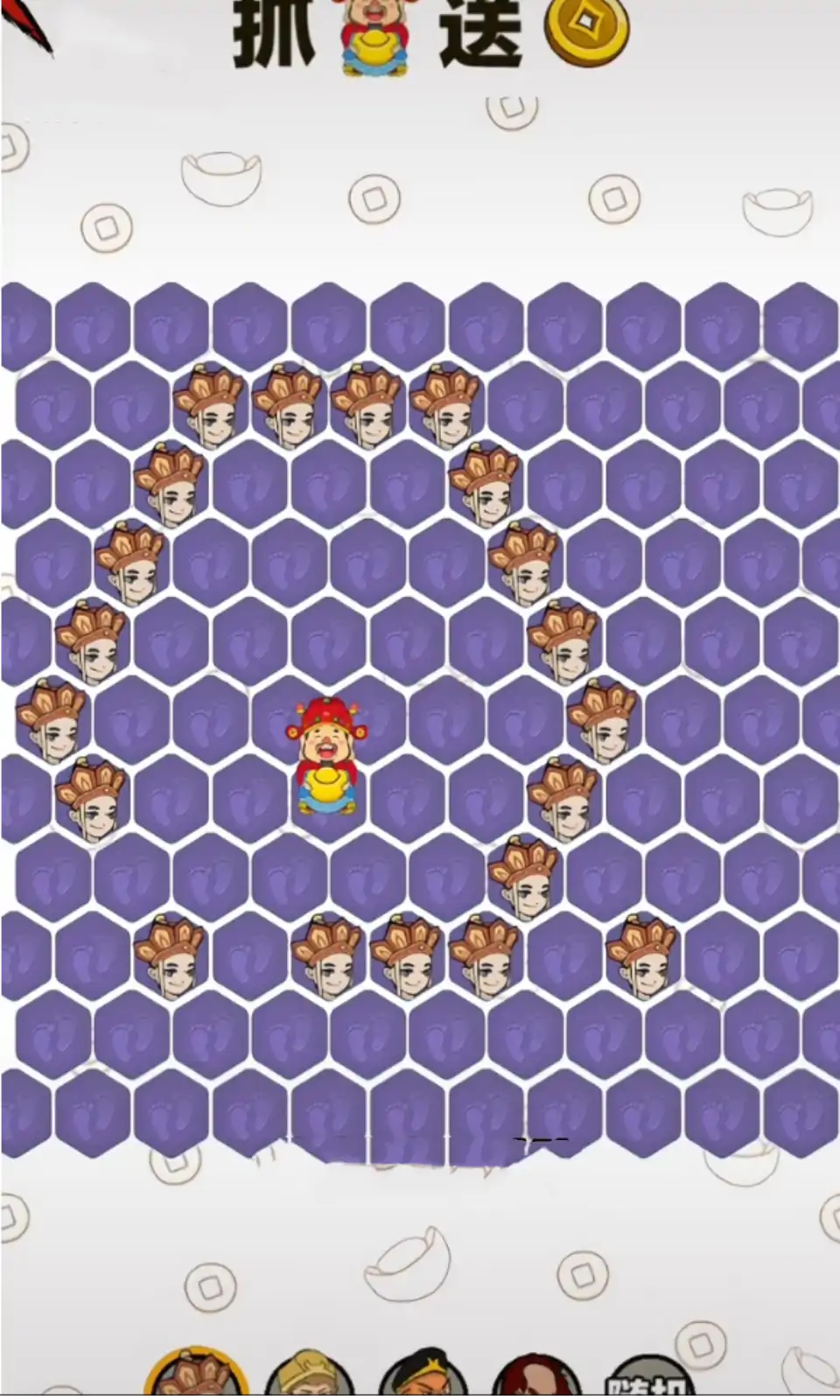
Task: Select the crowned monk character avatar
Action: [196, 1378]
